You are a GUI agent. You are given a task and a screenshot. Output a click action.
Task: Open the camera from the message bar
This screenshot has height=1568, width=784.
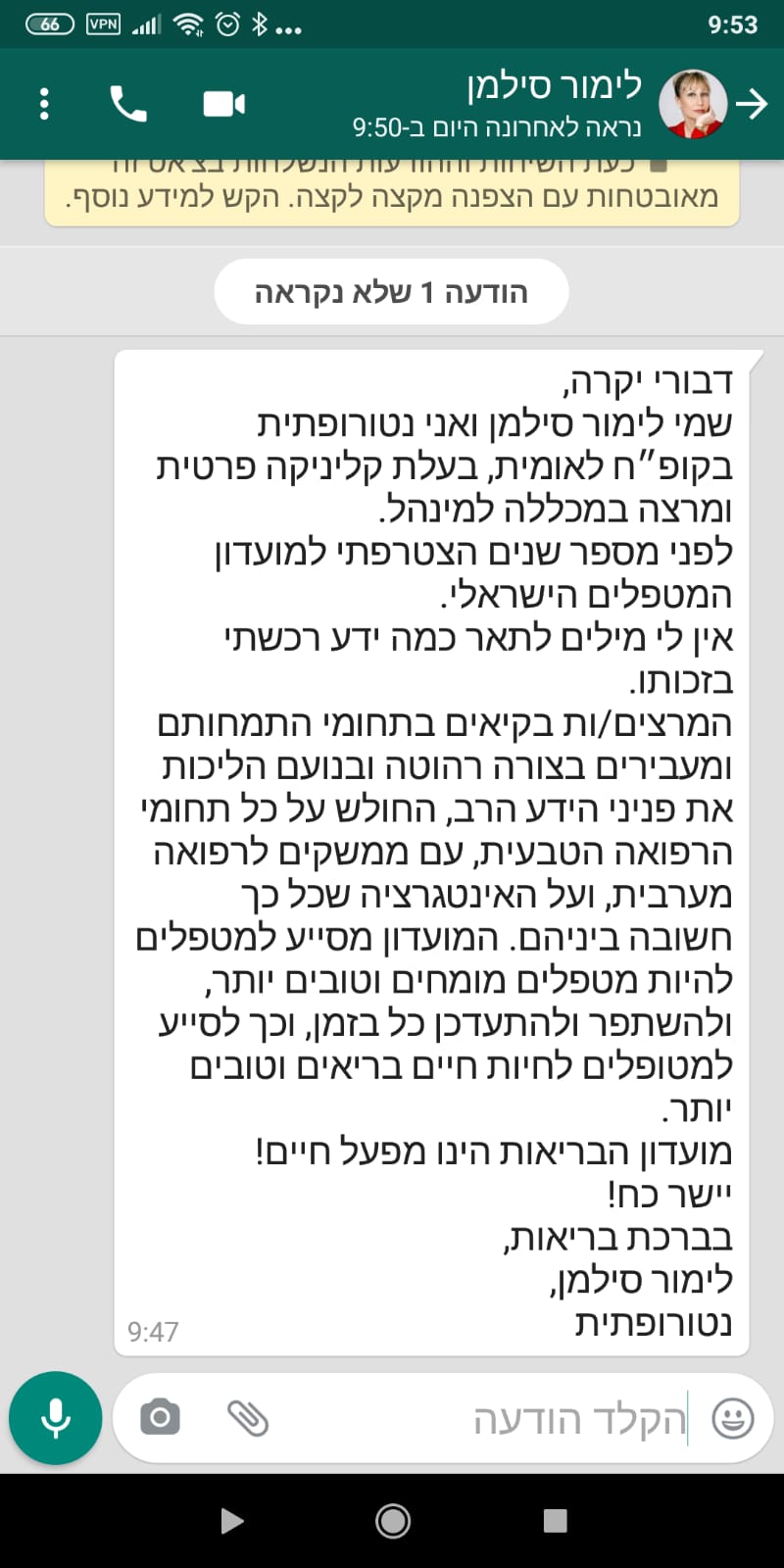pos(161,1417)
